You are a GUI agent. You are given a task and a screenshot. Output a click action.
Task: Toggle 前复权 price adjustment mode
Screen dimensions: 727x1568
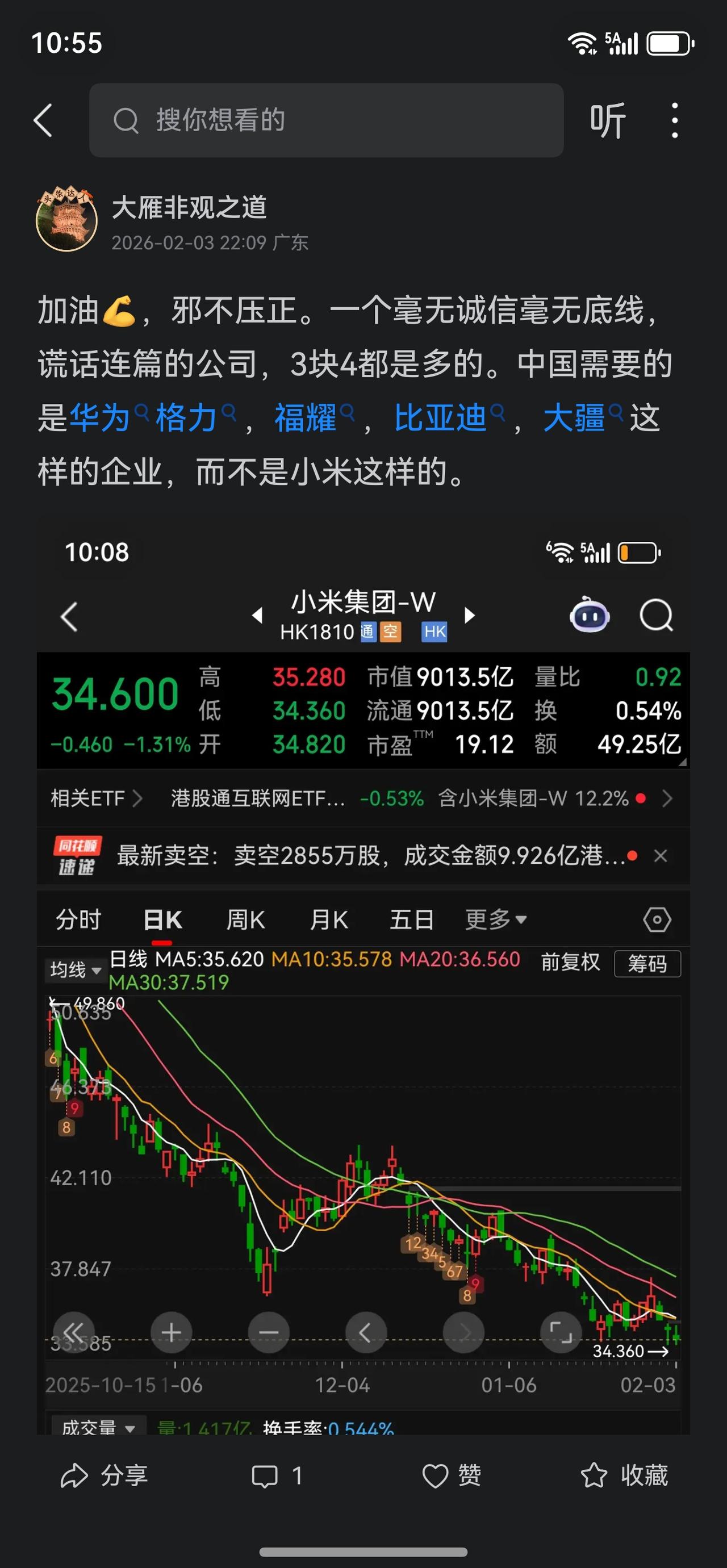[570, 963]
